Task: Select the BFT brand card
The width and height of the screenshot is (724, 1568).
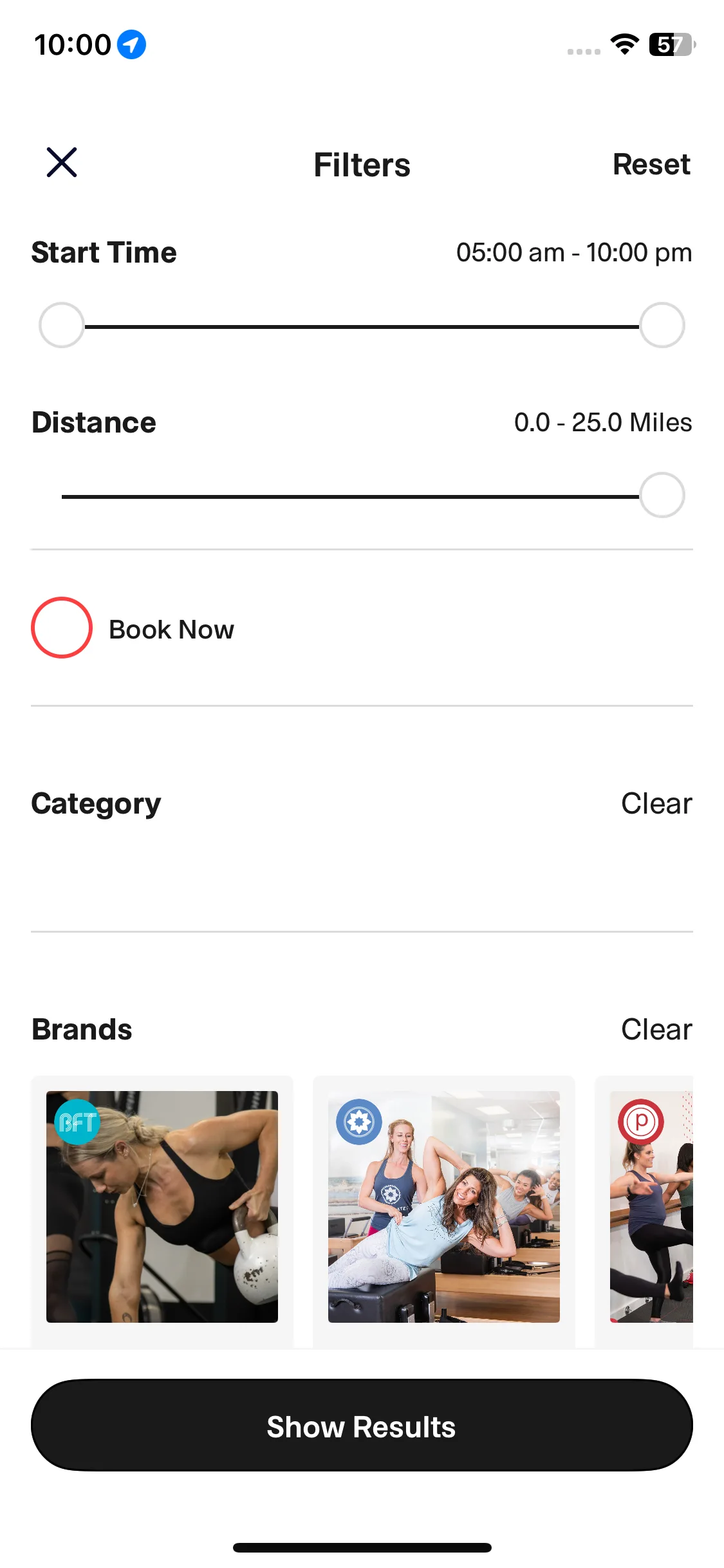Action: [162, 1207]
